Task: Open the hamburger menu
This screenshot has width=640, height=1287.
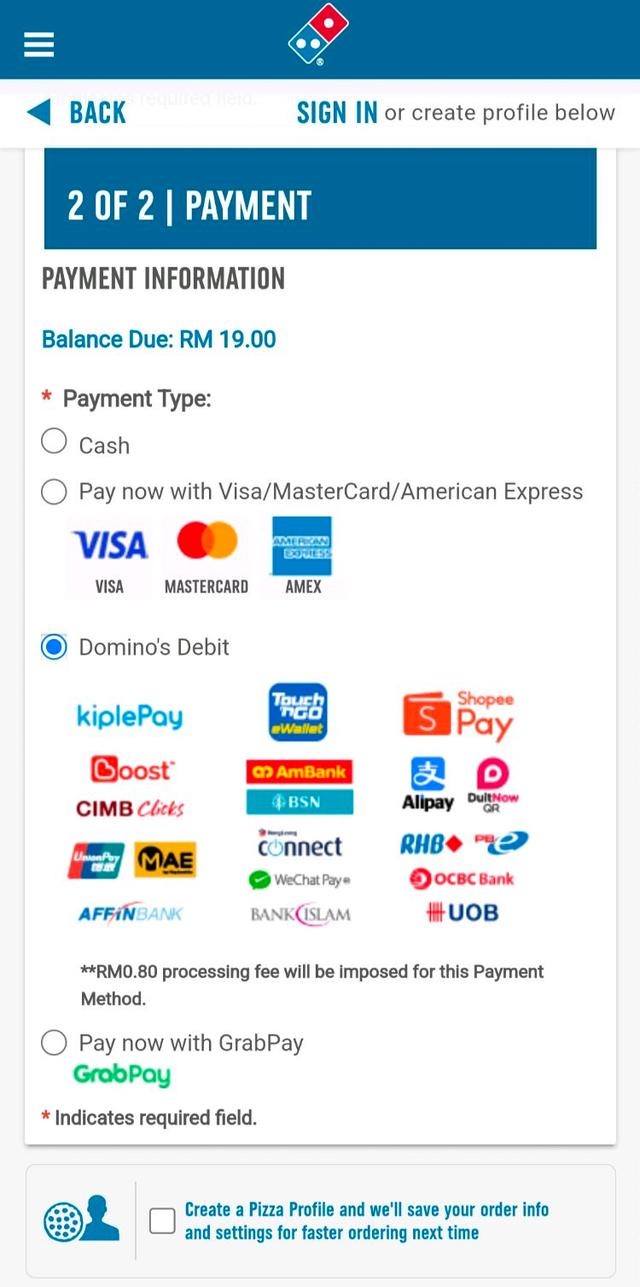Action: pyautogui.click(x=39, y=44)
